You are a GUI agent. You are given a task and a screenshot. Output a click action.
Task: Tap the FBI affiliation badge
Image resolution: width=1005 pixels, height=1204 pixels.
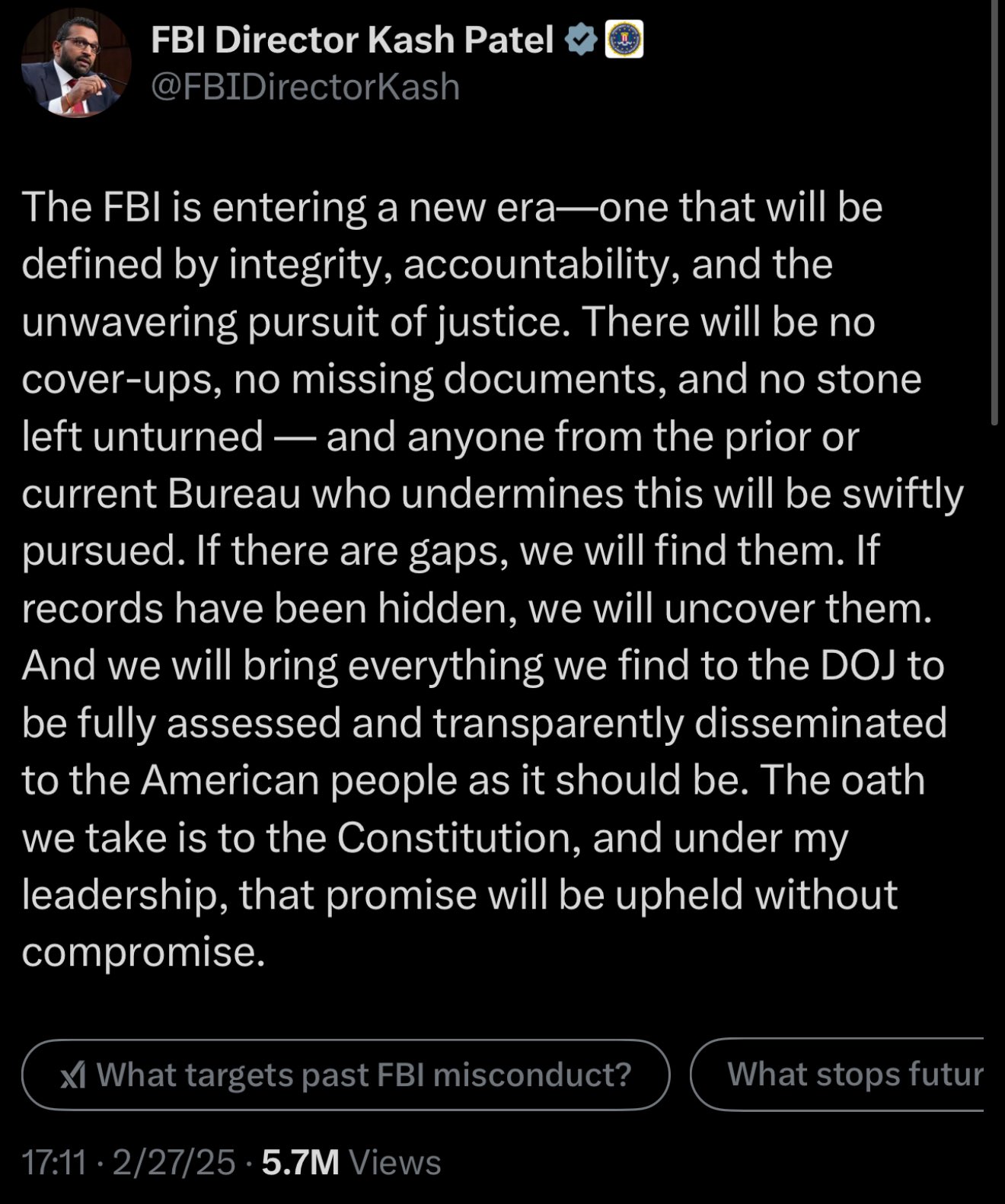coord(624,40)
